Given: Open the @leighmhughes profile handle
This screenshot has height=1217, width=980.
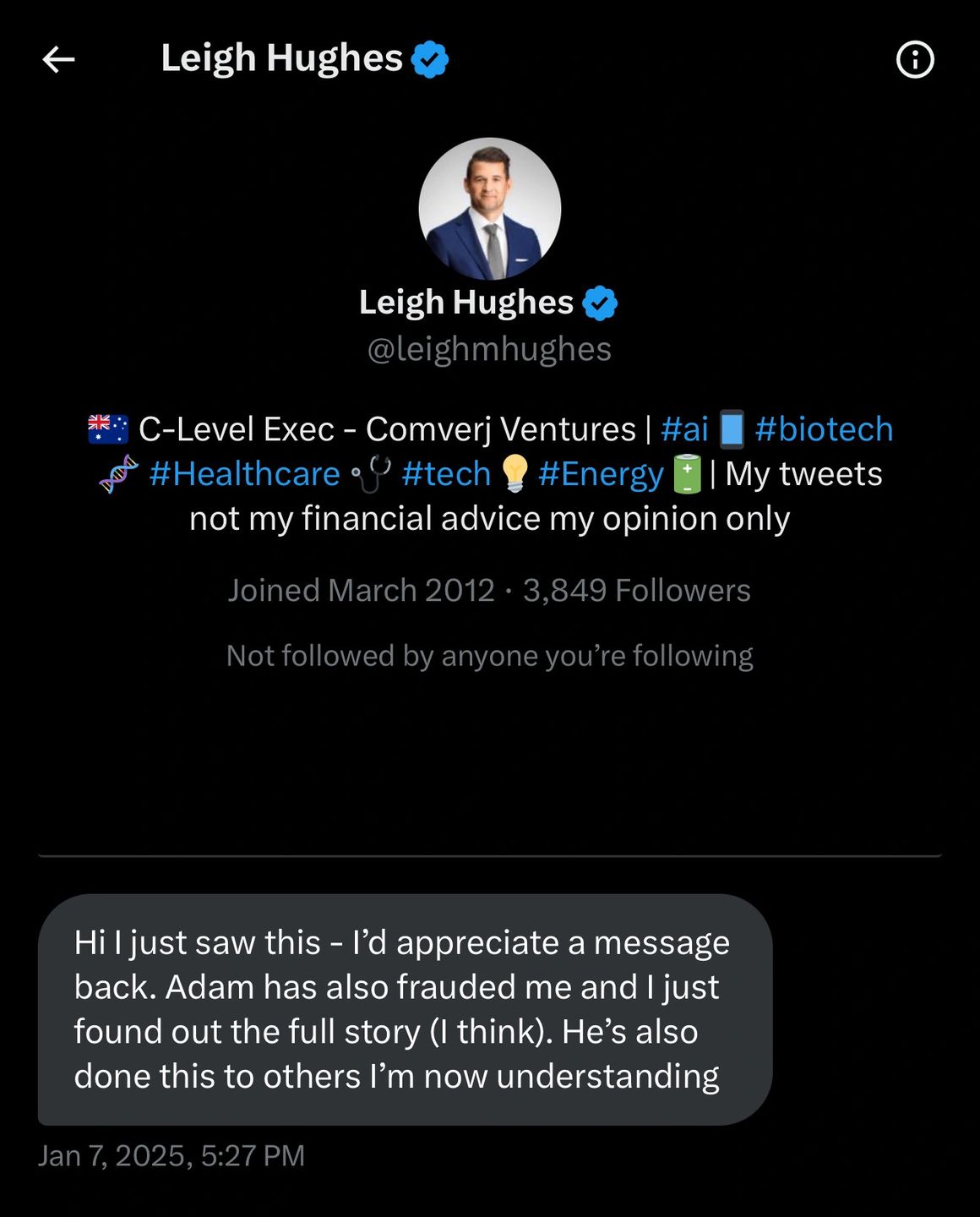Looking at the screenshot, I should tap(489, 349).
